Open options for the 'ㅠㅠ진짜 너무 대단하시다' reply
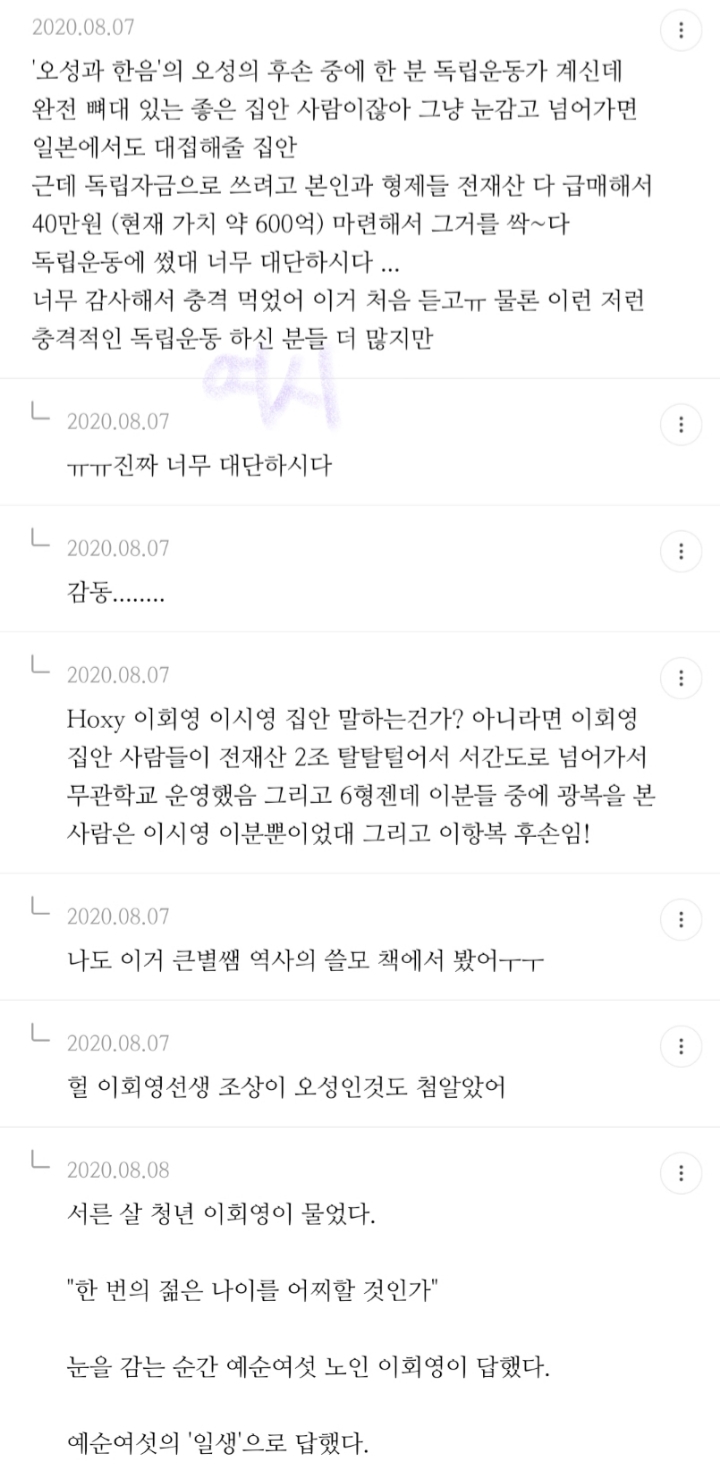 (681, 425)
